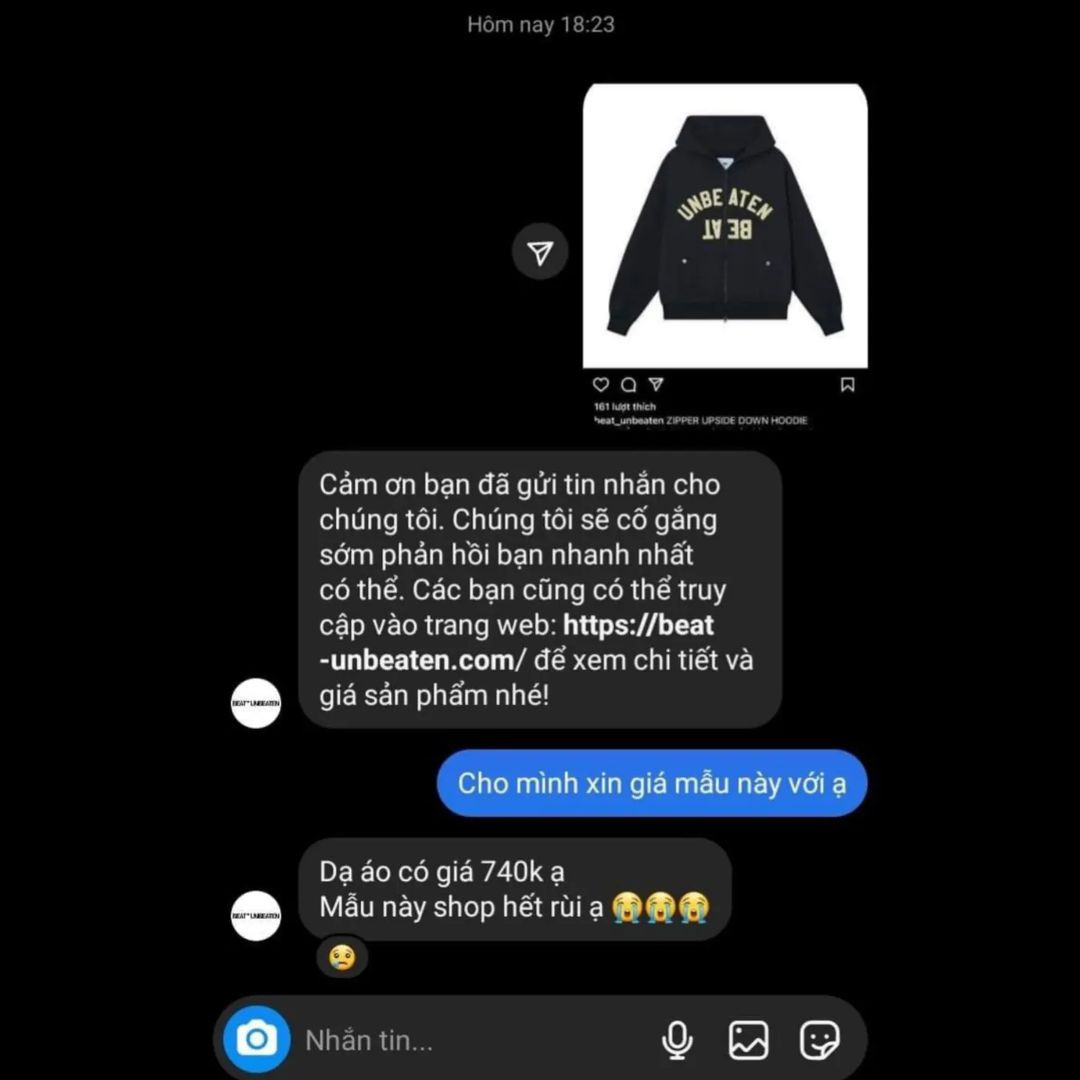1080x1080 pixels.
Task: Open the shared Zipper Upside Down Hoodie post
Action: point(725,226)
